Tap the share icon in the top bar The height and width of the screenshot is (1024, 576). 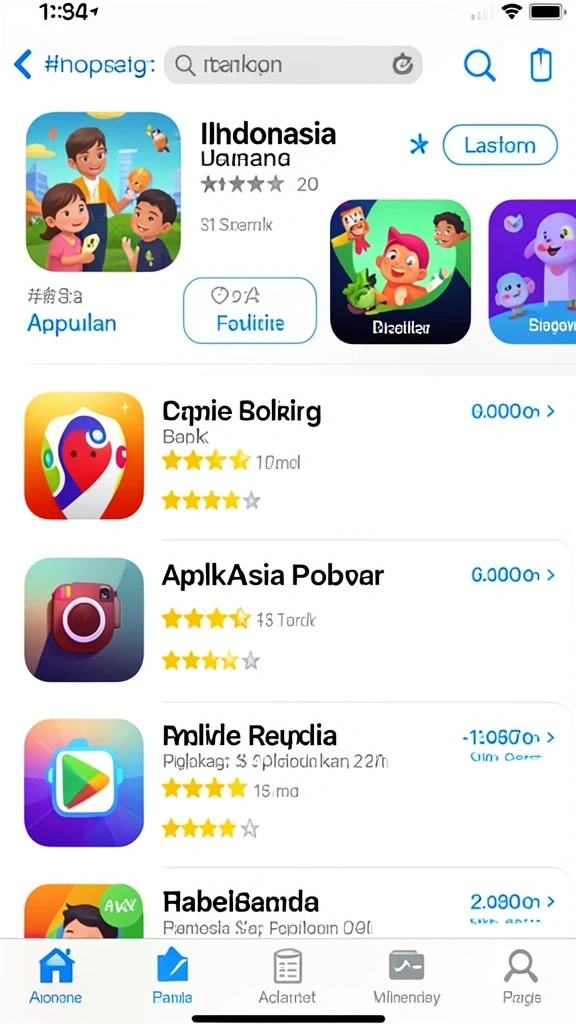541,65
